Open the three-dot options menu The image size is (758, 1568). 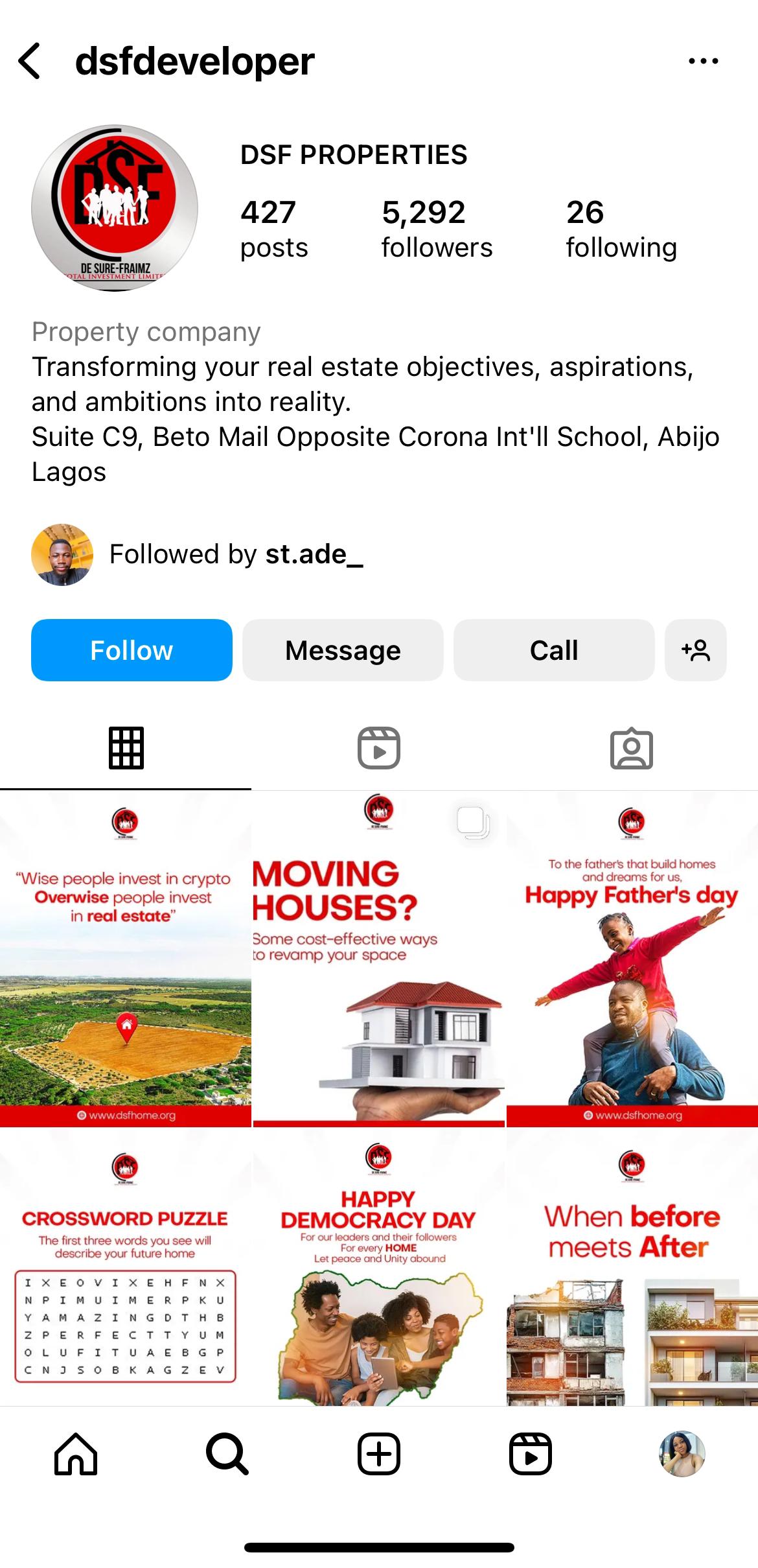click(x=703, y=61)
